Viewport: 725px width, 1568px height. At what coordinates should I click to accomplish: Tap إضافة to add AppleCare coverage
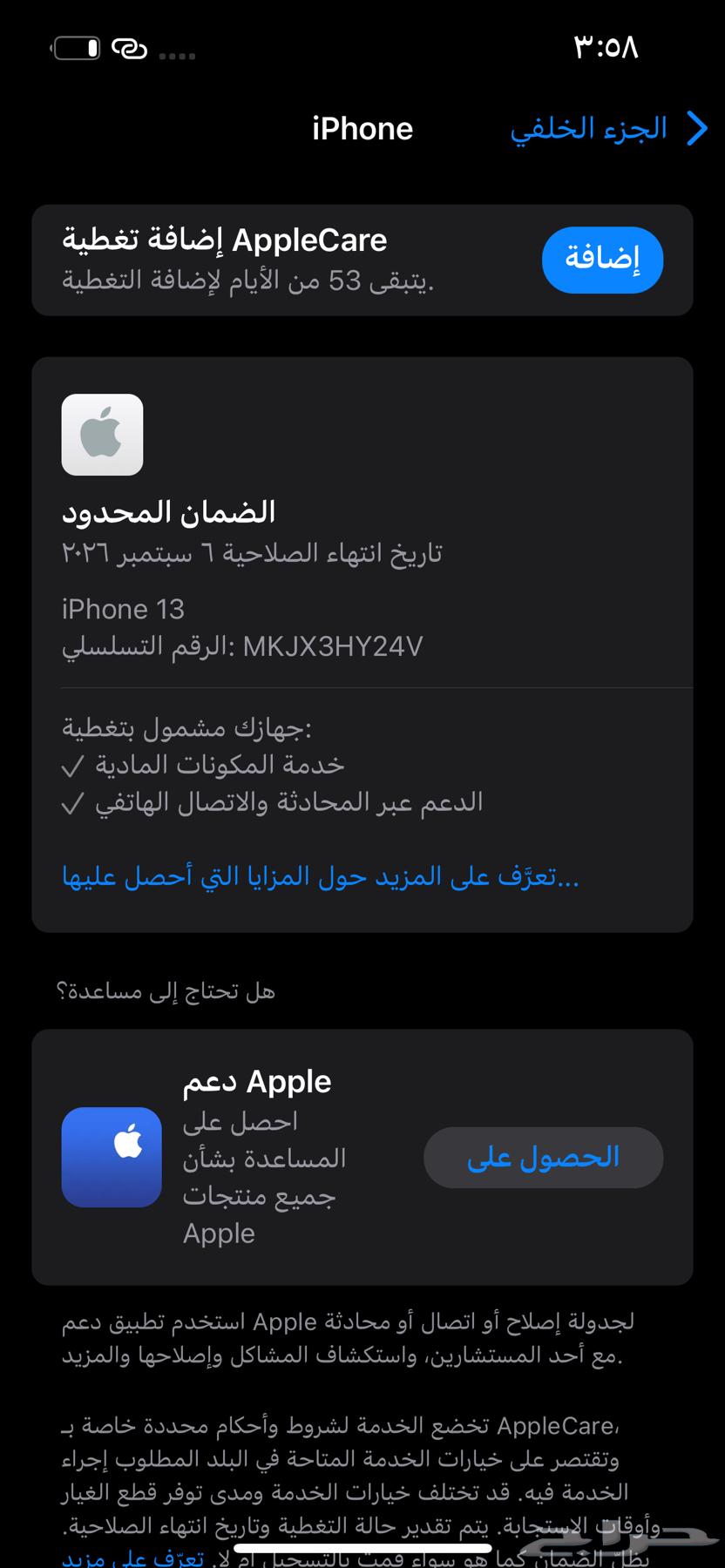pos(602,259)
